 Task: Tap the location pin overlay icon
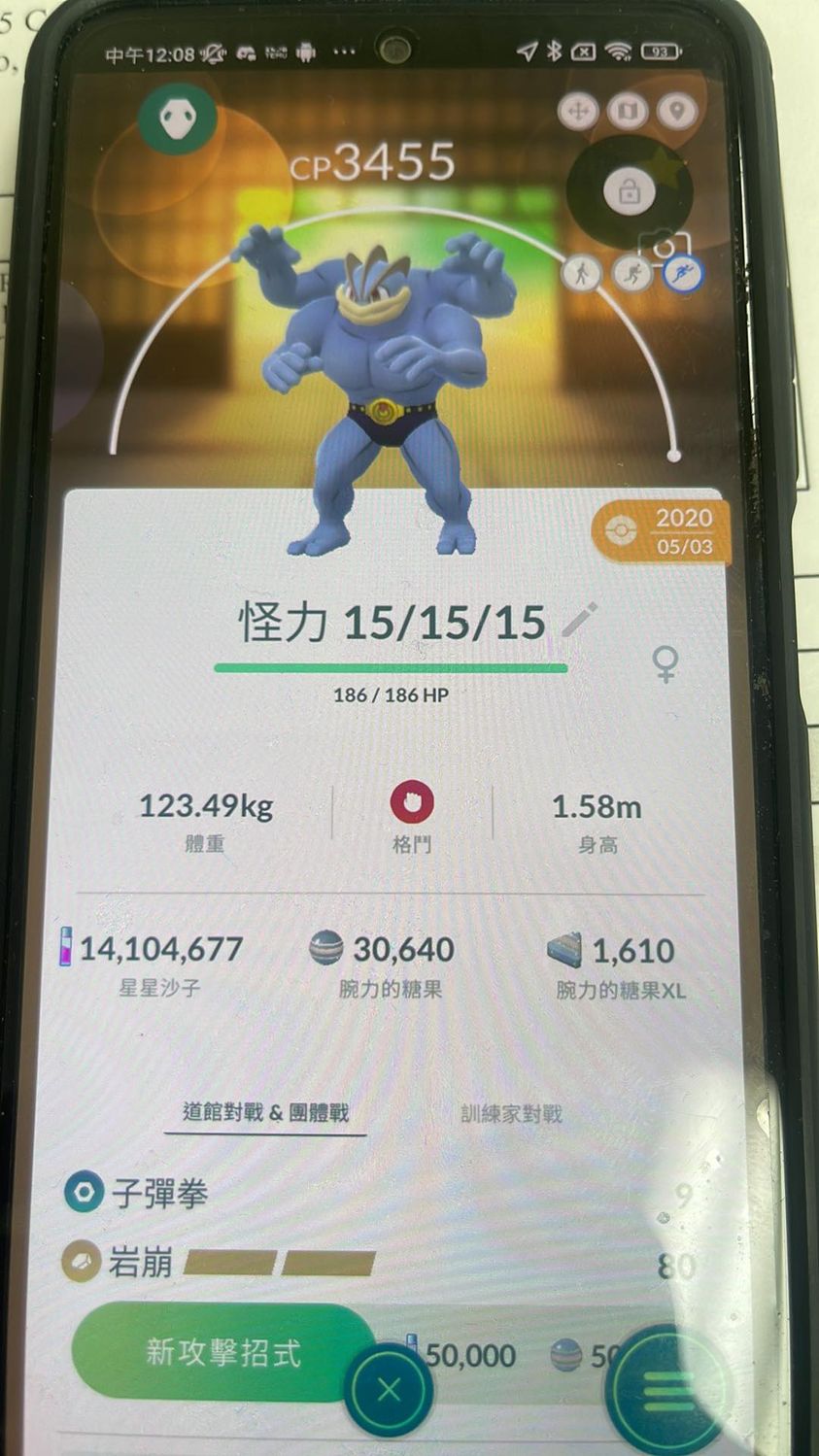tap(677, 112)
